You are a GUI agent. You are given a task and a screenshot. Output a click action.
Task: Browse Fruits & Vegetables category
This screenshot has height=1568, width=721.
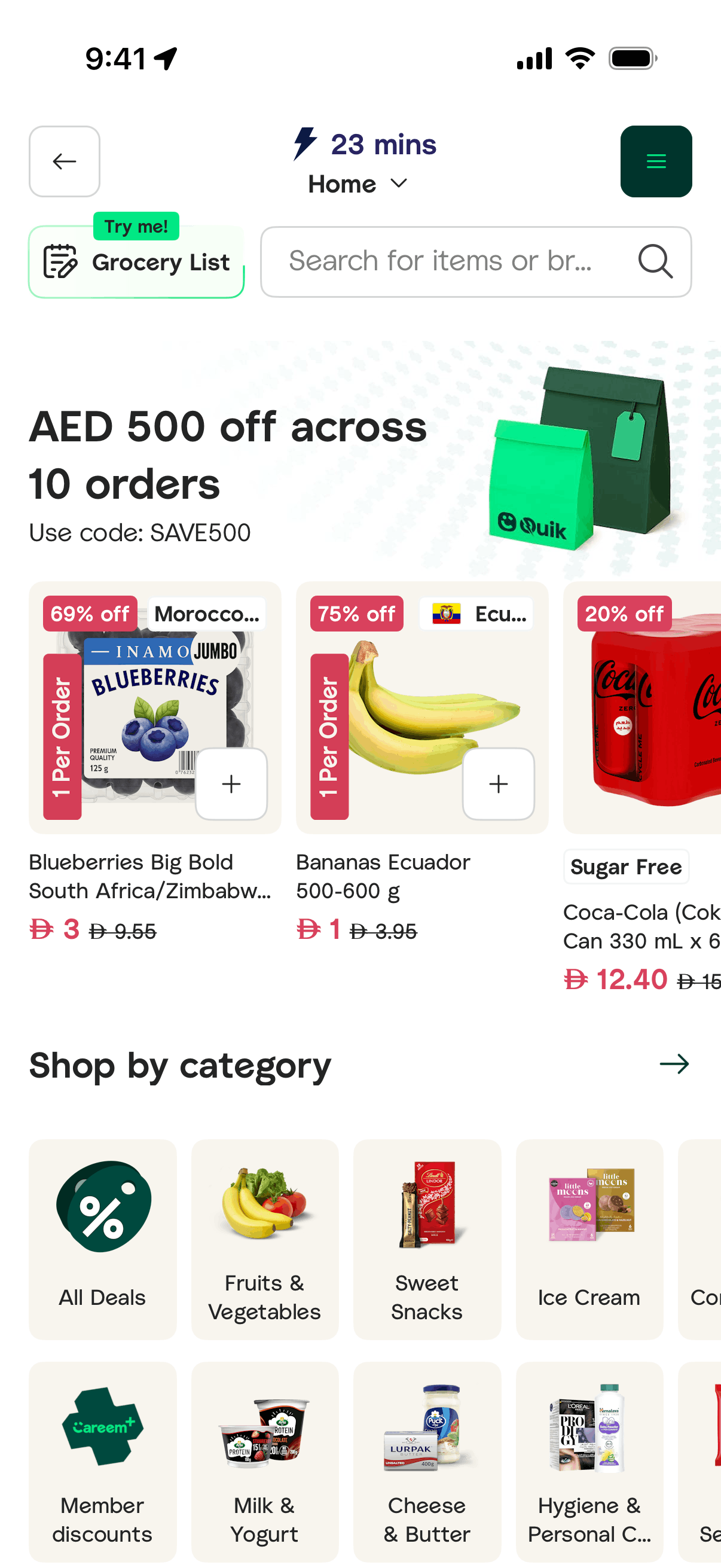click(x=265, y=1240)
